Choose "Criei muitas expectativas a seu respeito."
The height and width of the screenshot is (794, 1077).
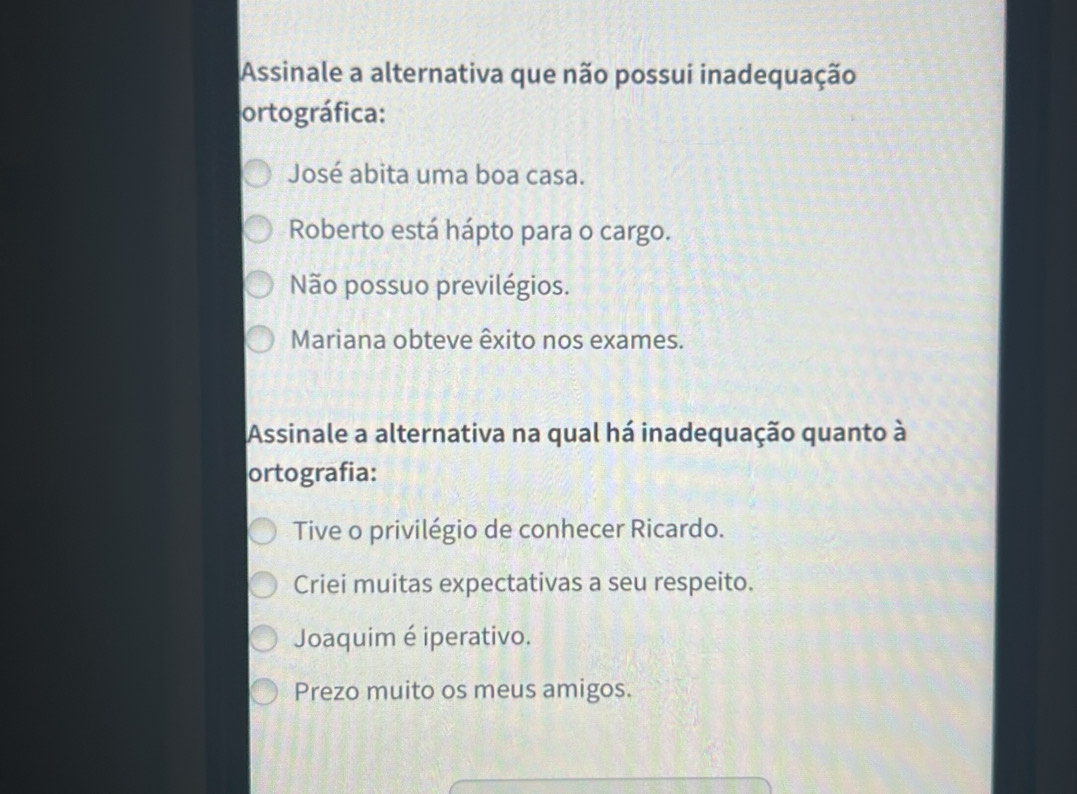(264, 585)
